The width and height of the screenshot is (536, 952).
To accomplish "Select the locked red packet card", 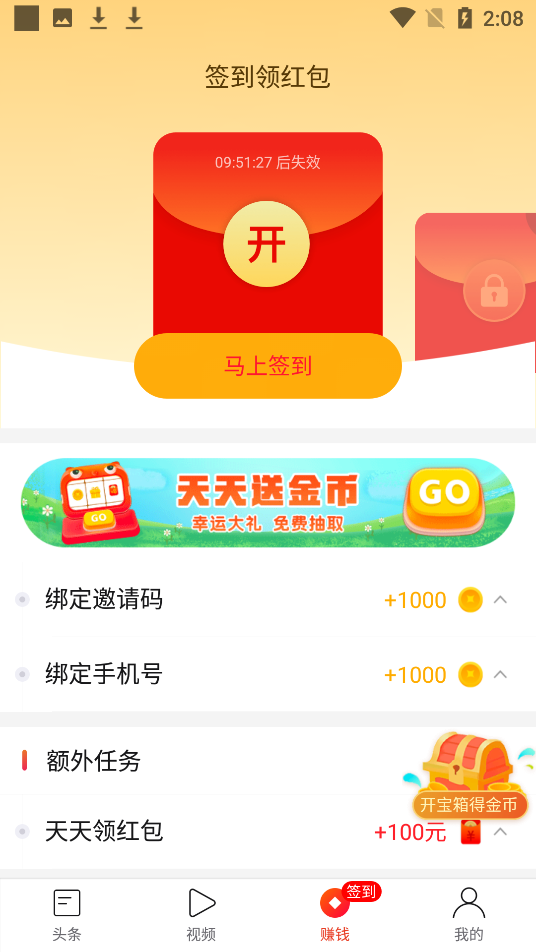I will click(x=476, y=287).
